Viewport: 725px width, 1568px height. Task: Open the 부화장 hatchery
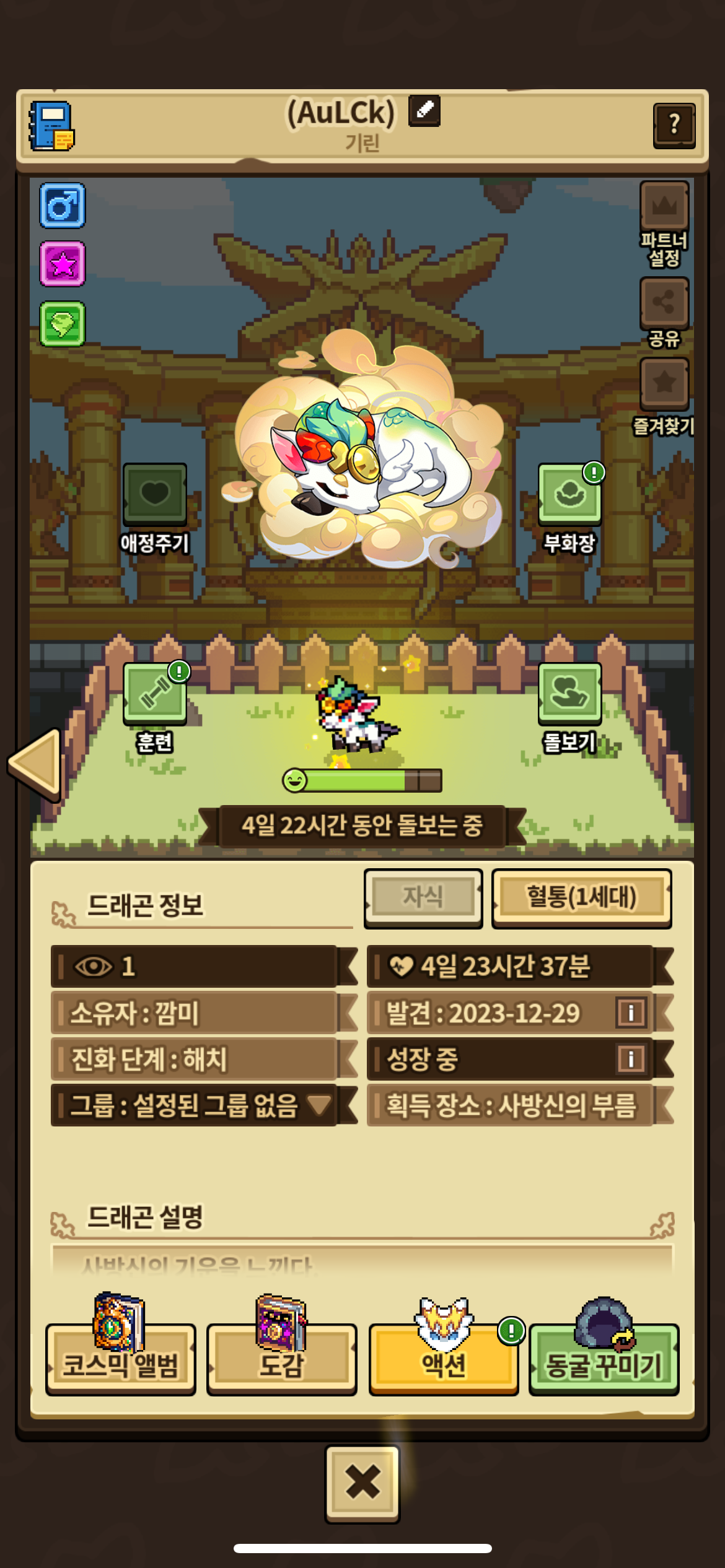[569, 495]
